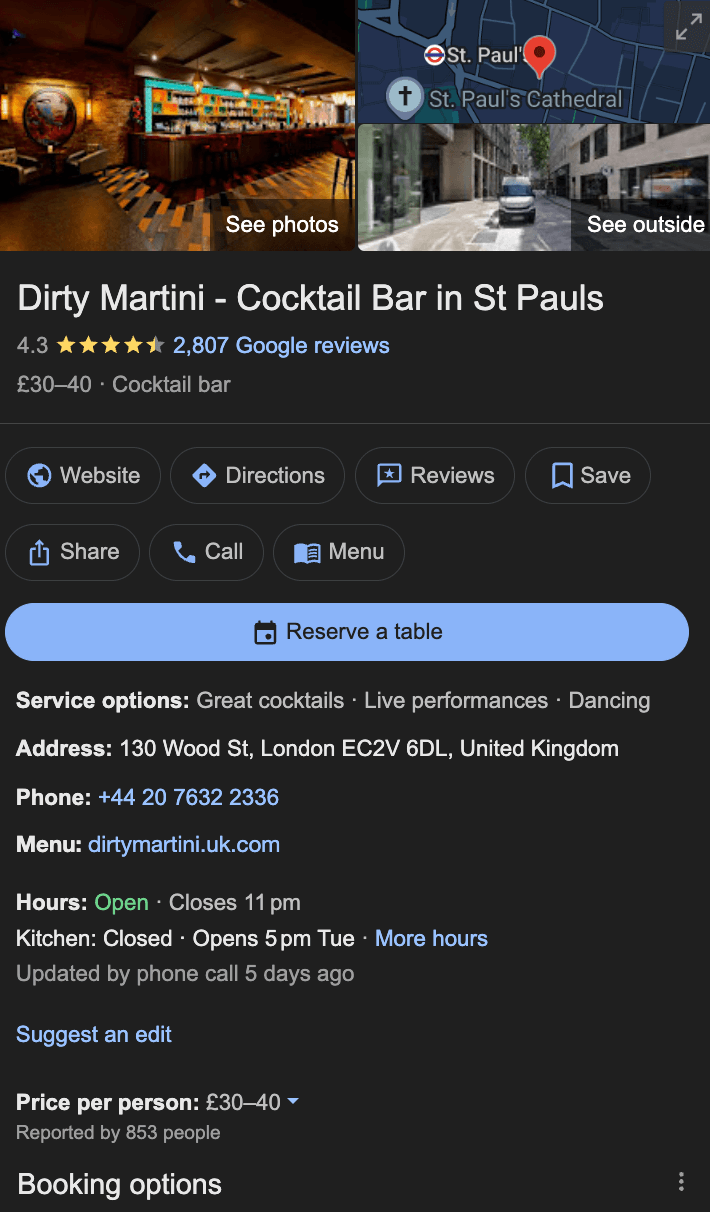This screenshot has height=1212, width=710.
Task: Get Directions to Dirty Martini
Action: click(x=258, y=475)
